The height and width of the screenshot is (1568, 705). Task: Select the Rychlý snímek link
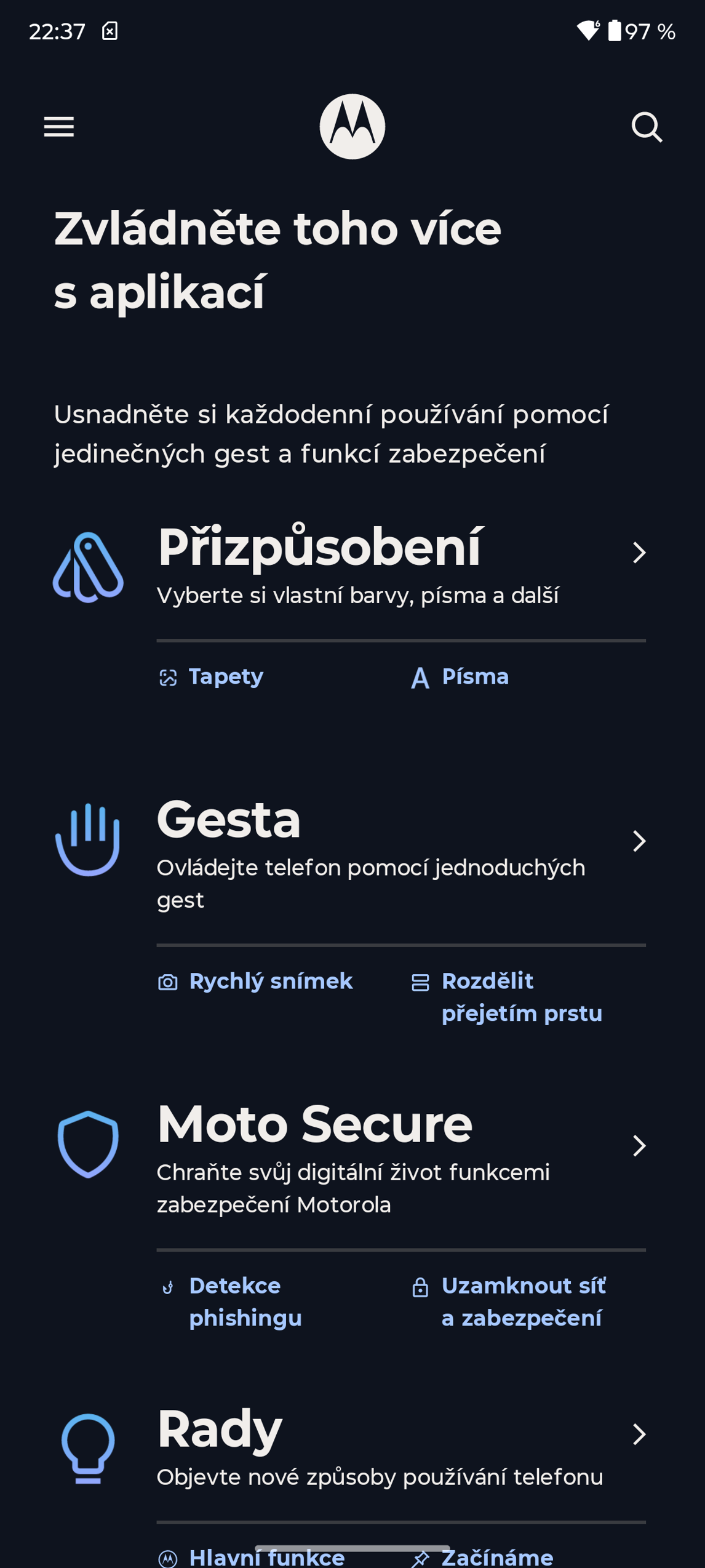(x=270, y=982)
